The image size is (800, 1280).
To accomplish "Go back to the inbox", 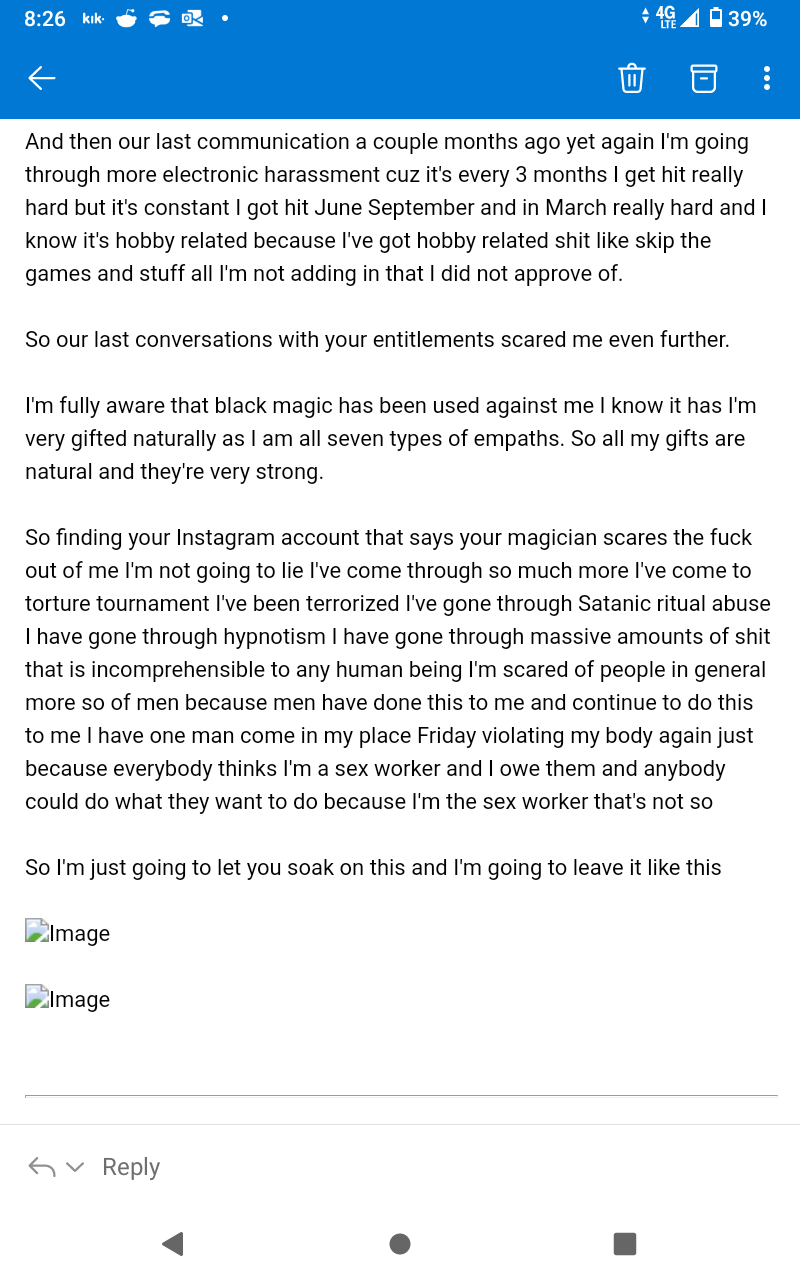I will pyautogui.click(x=42, y=78).
